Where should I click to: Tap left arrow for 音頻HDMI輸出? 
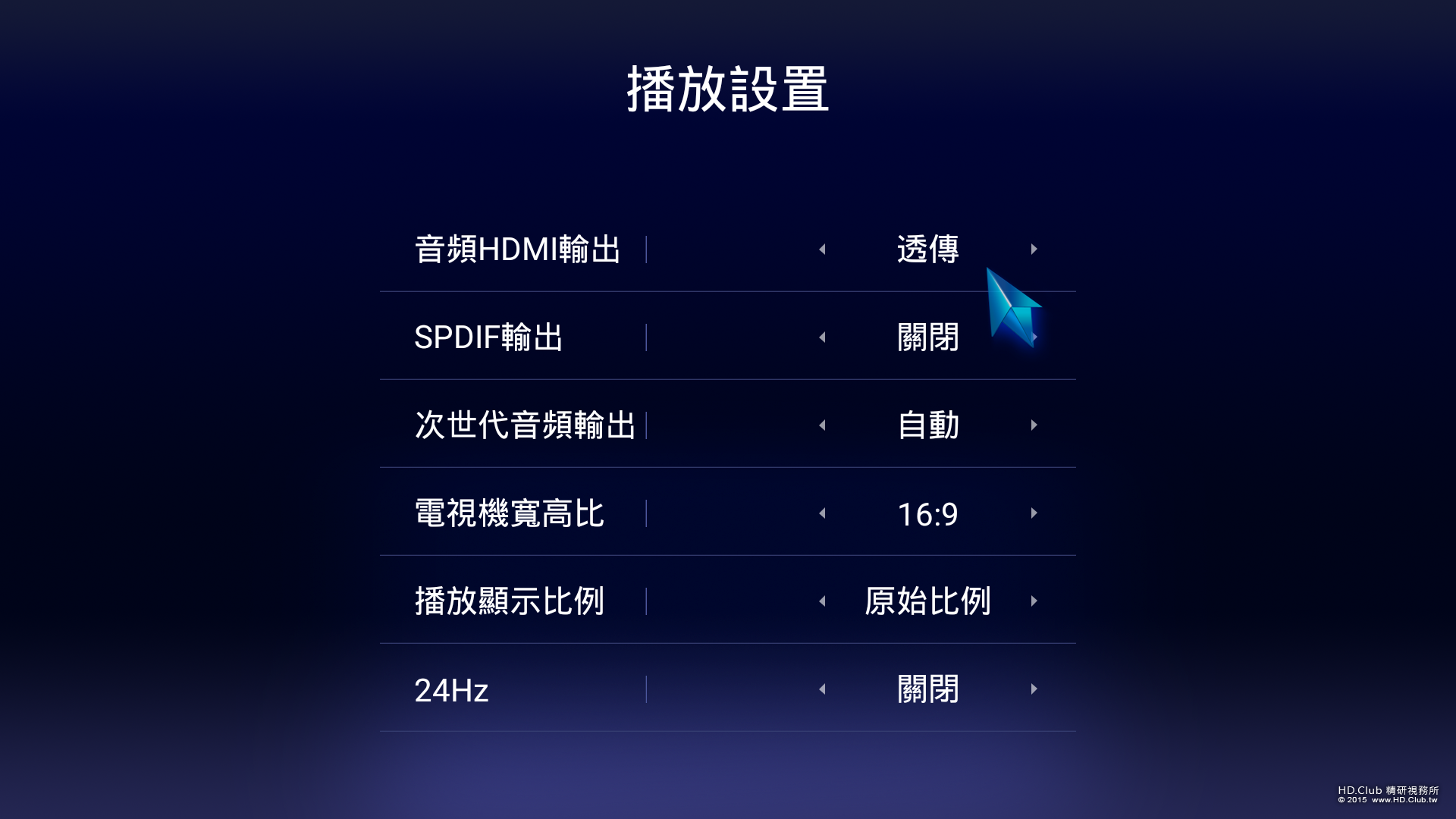pyautogui.click(x=822, y=249)
